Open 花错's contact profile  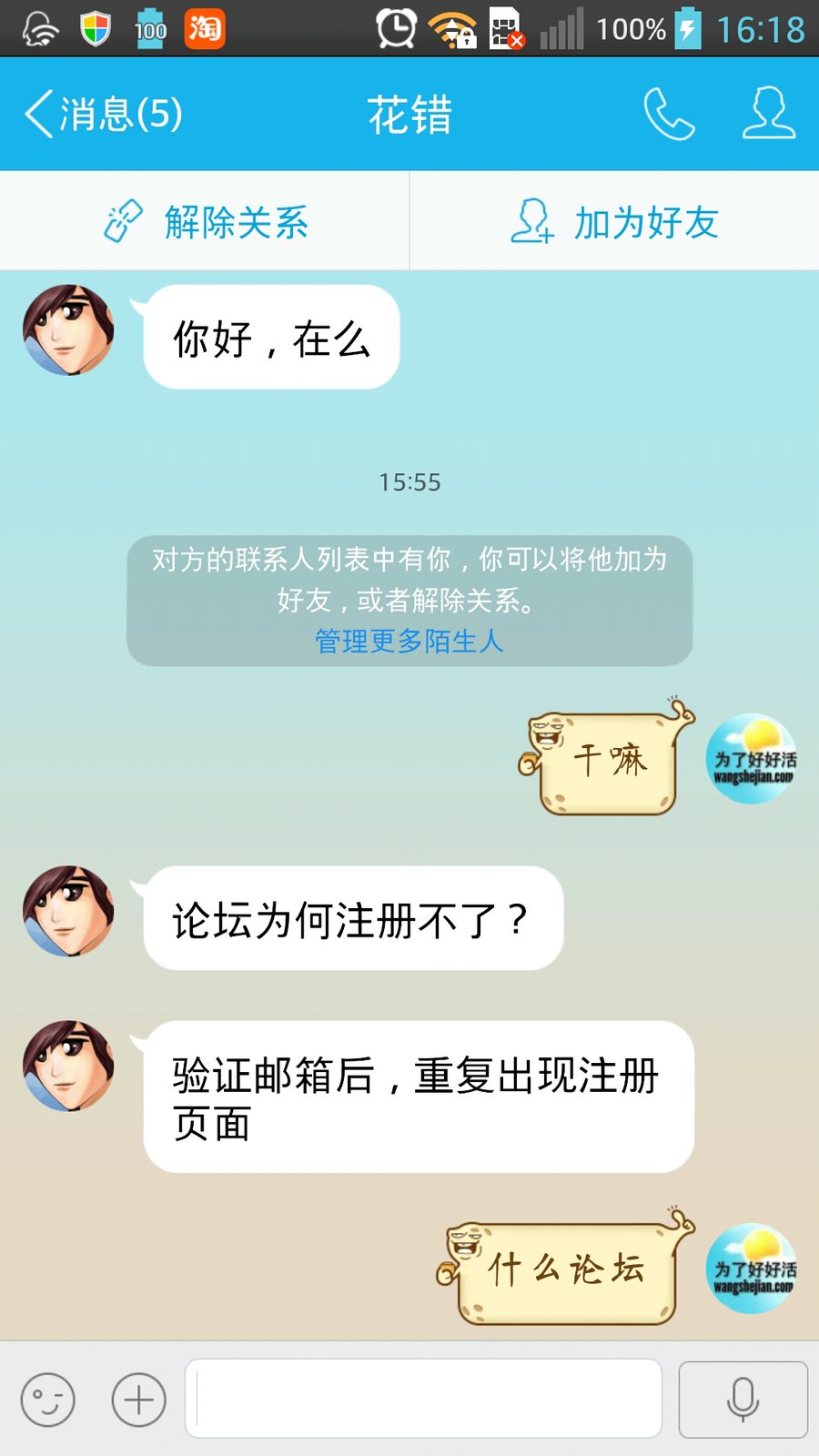(769, 115)
